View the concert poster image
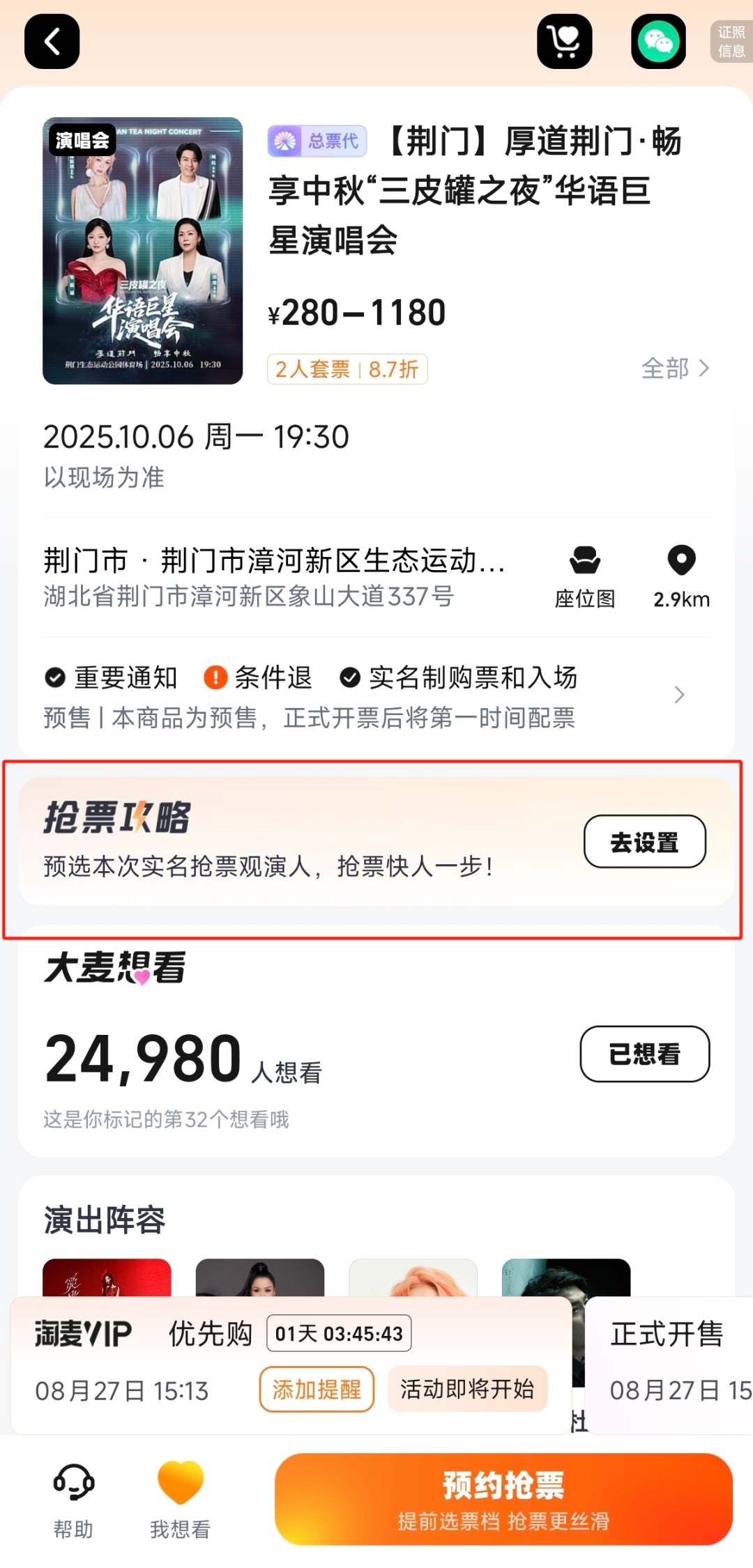Viewport: 753px width, 1568px height. 142,251
